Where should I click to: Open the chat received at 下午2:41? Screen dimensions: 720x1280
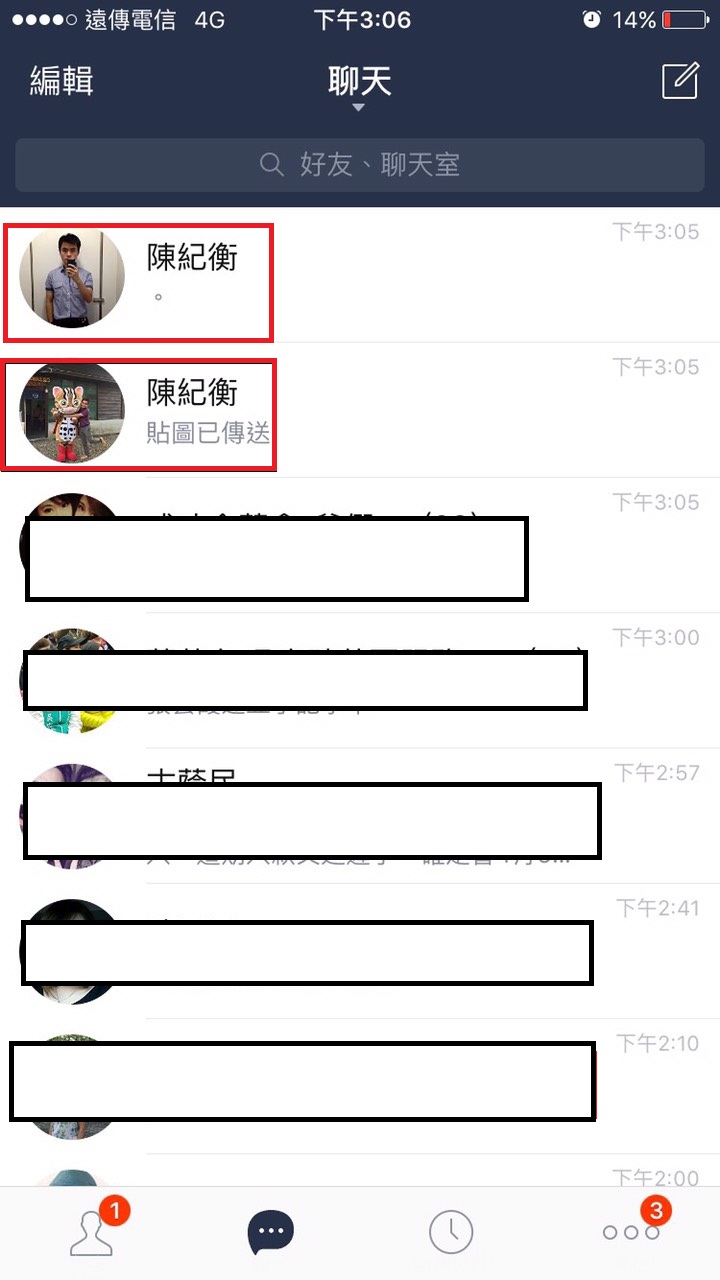pos(360,951)
